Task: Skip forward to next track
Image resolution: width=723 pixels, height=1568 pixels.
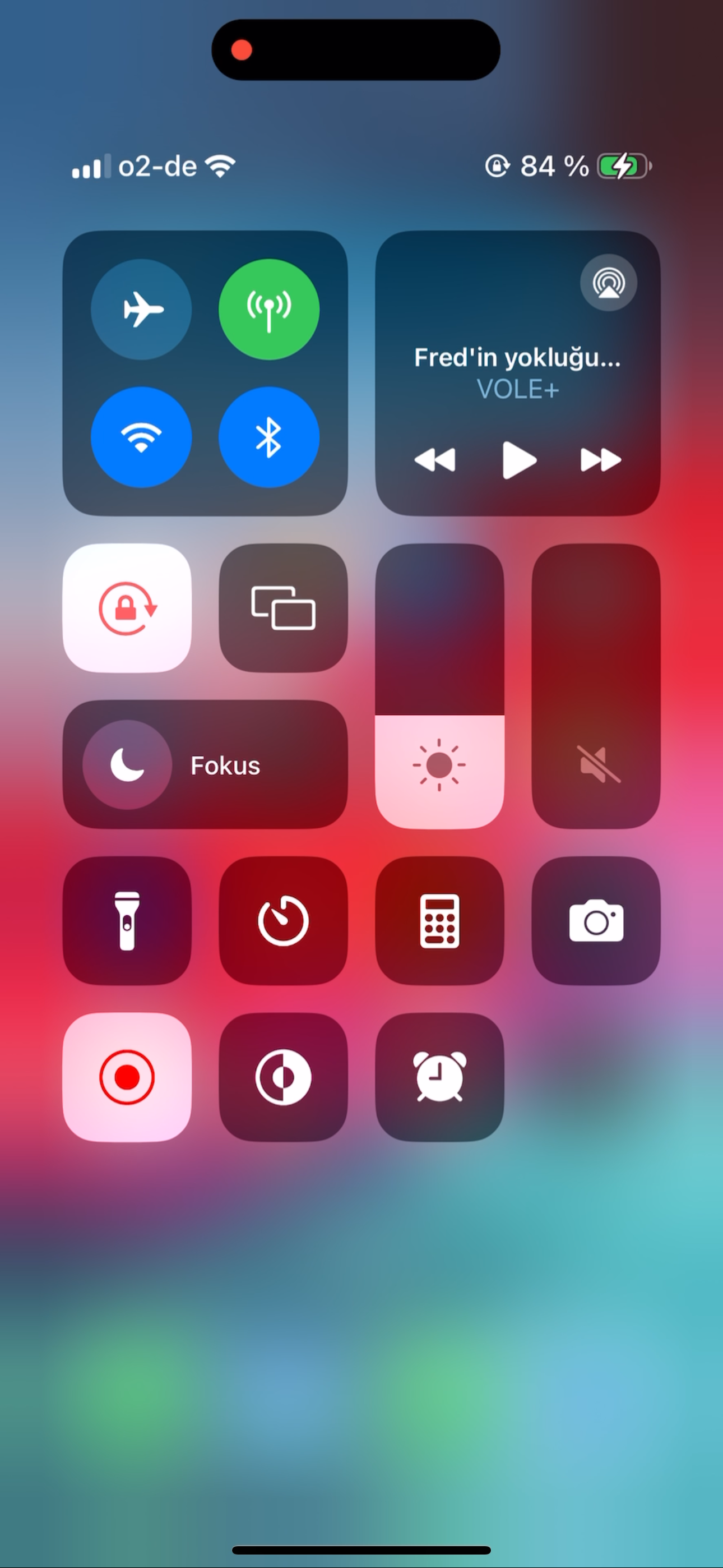Action: tap(601, 459)
